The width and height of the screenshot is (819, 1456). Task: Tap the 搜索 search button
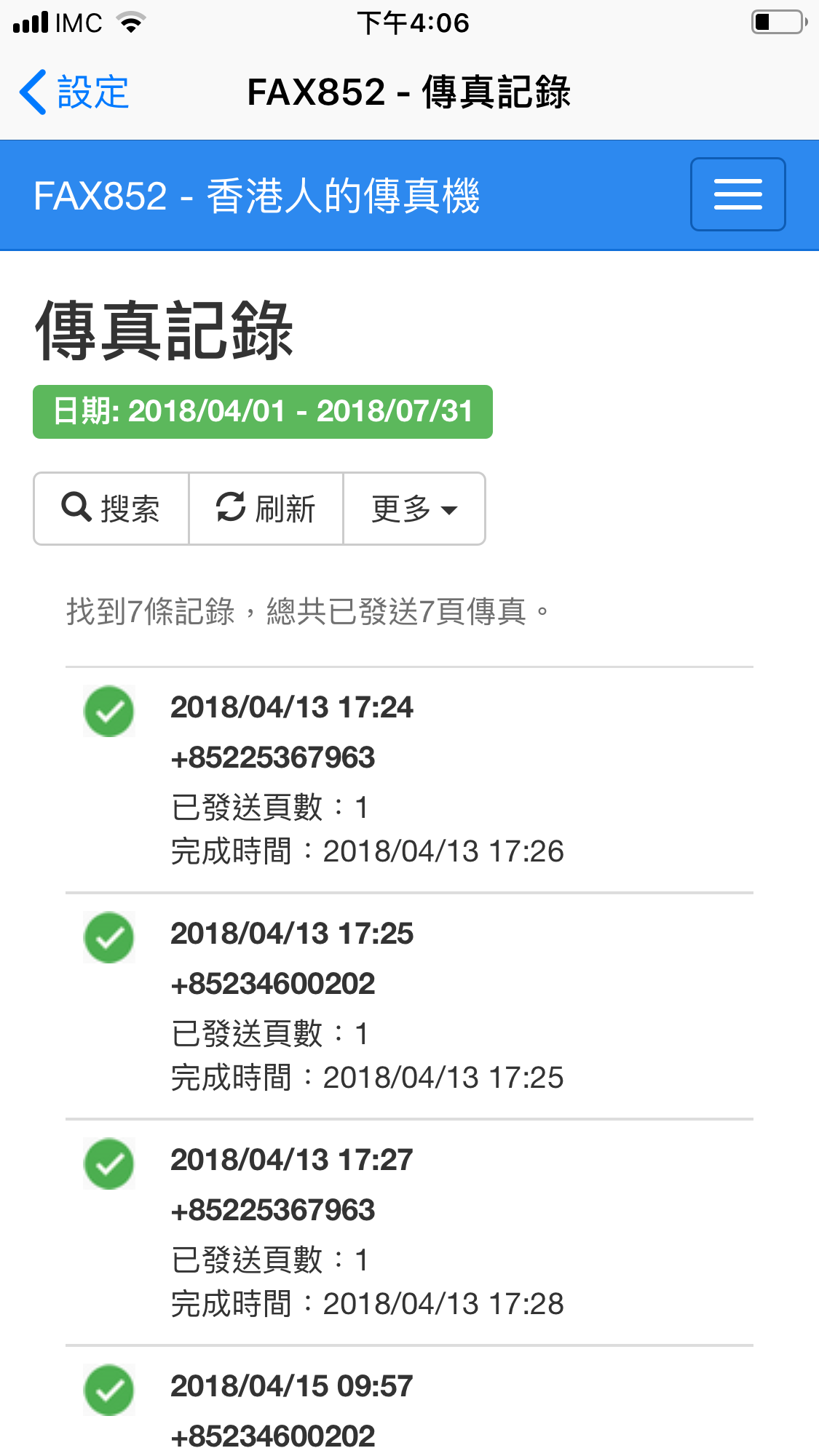point(111,509)
